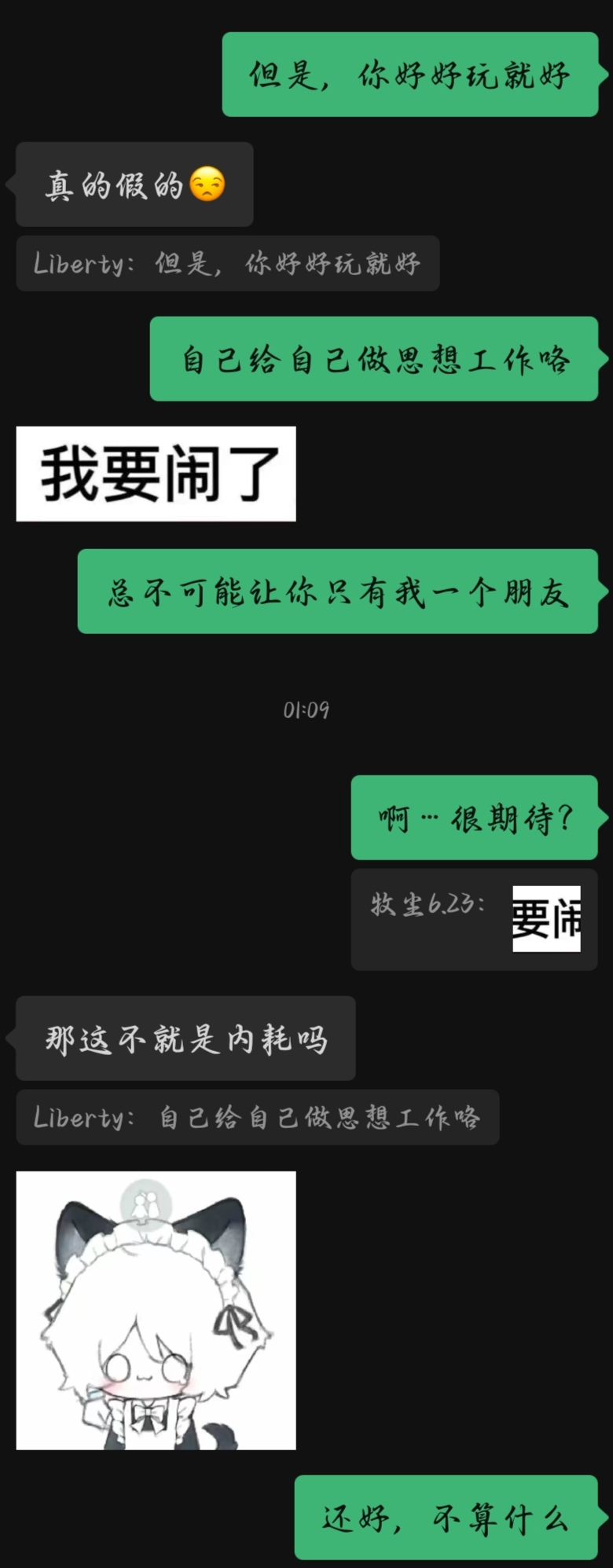Open the 我要闹了 sticker image
This screenshot has height=1568, width=613.
coord(156,474)
